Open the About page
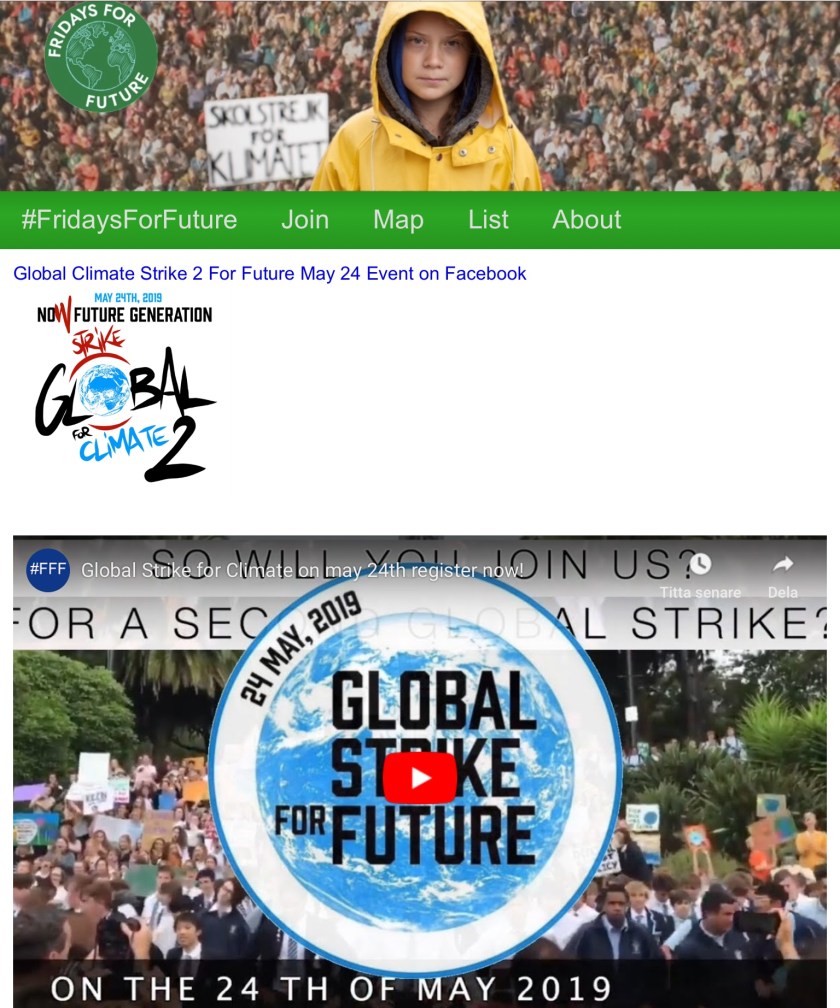The width and height of the screenshot is (840, 1008). point(586,219)
